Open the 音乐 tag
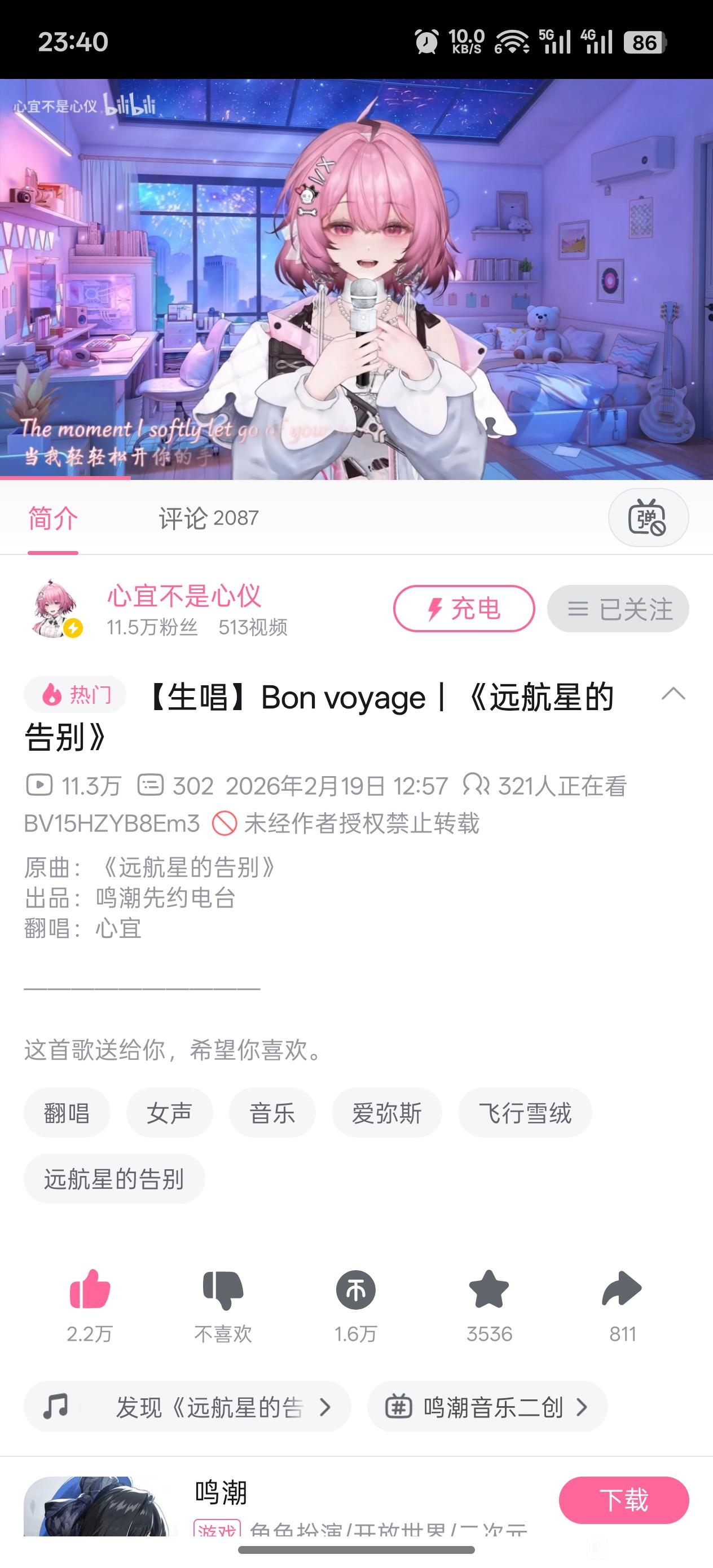Viewport: 713px width, 1568px height. pyautogui.click(x=272, y=1113)
